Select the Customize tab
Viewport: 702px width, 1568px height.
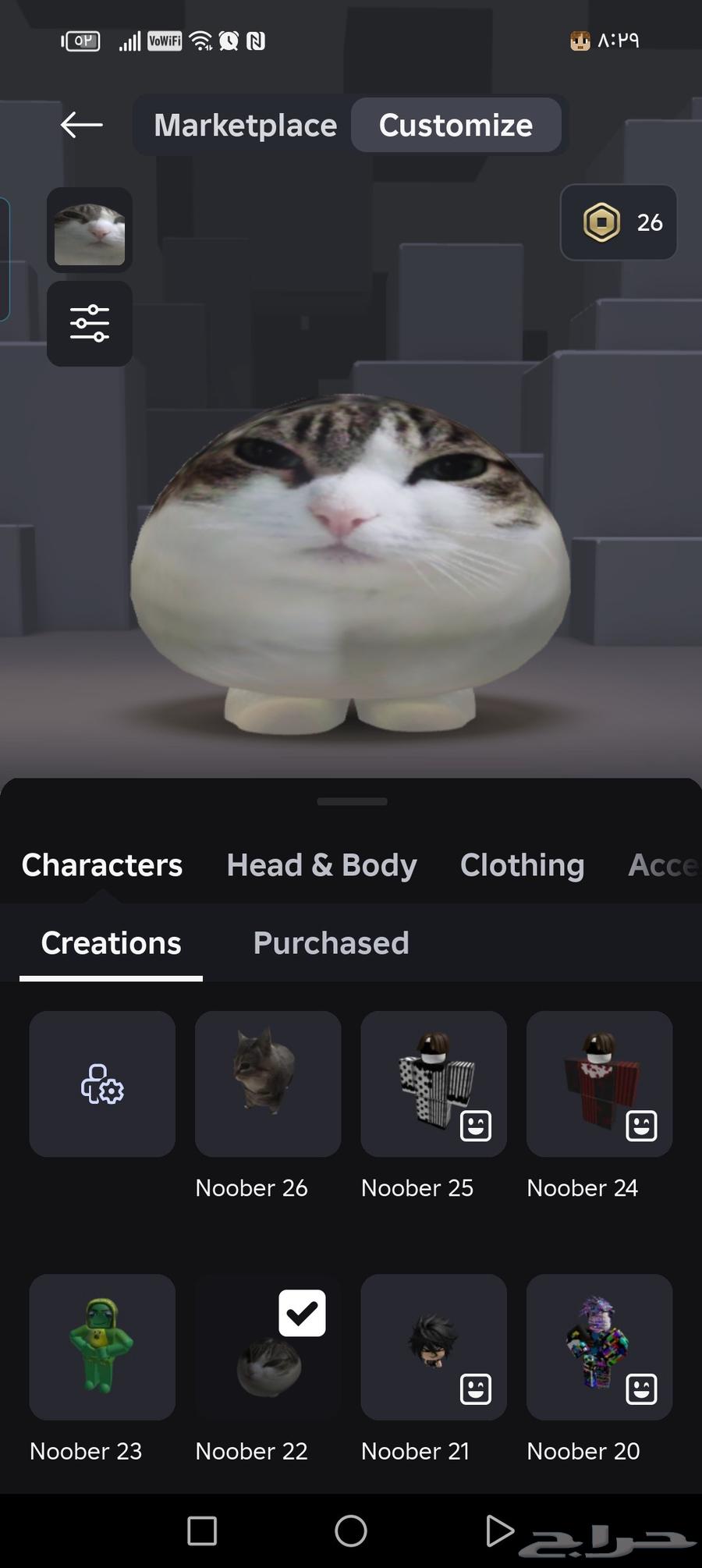(456, 125)
